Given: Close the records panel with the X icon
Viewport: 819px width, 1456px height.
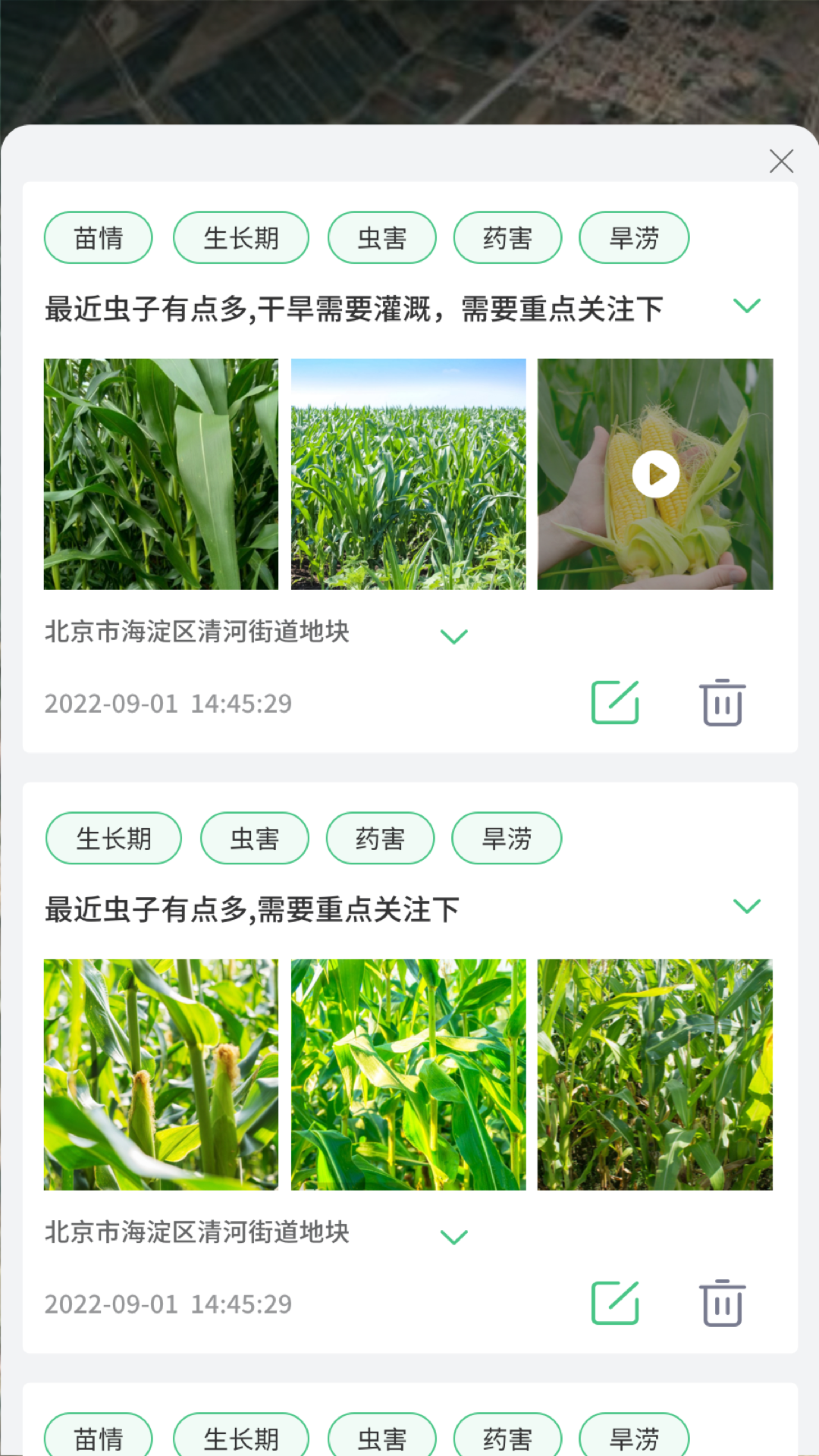Looking at the screenshot, I should coord(782,162).
